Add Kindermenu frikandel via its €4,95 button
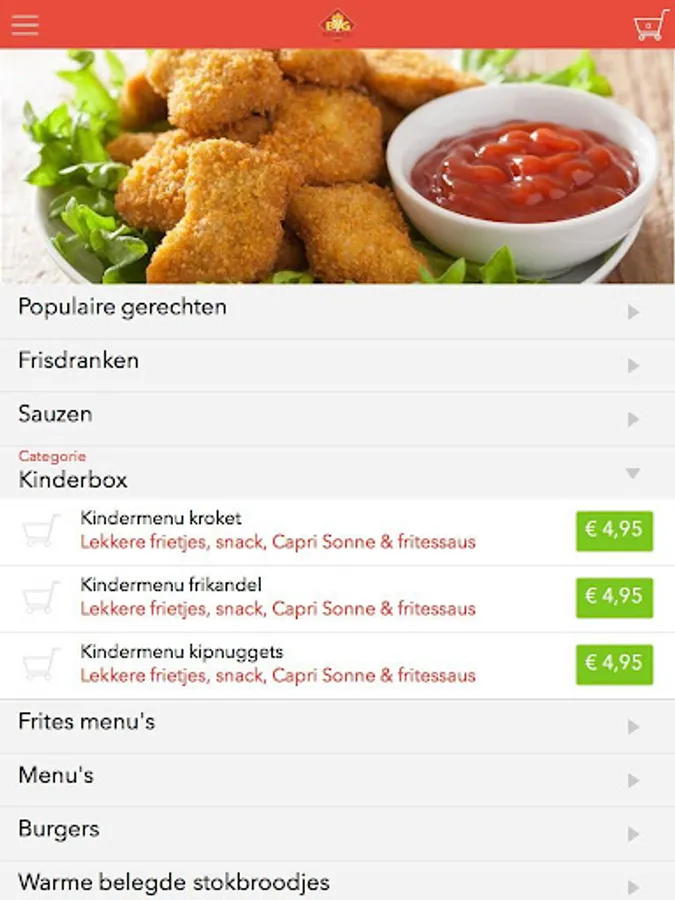 [614, 597]
